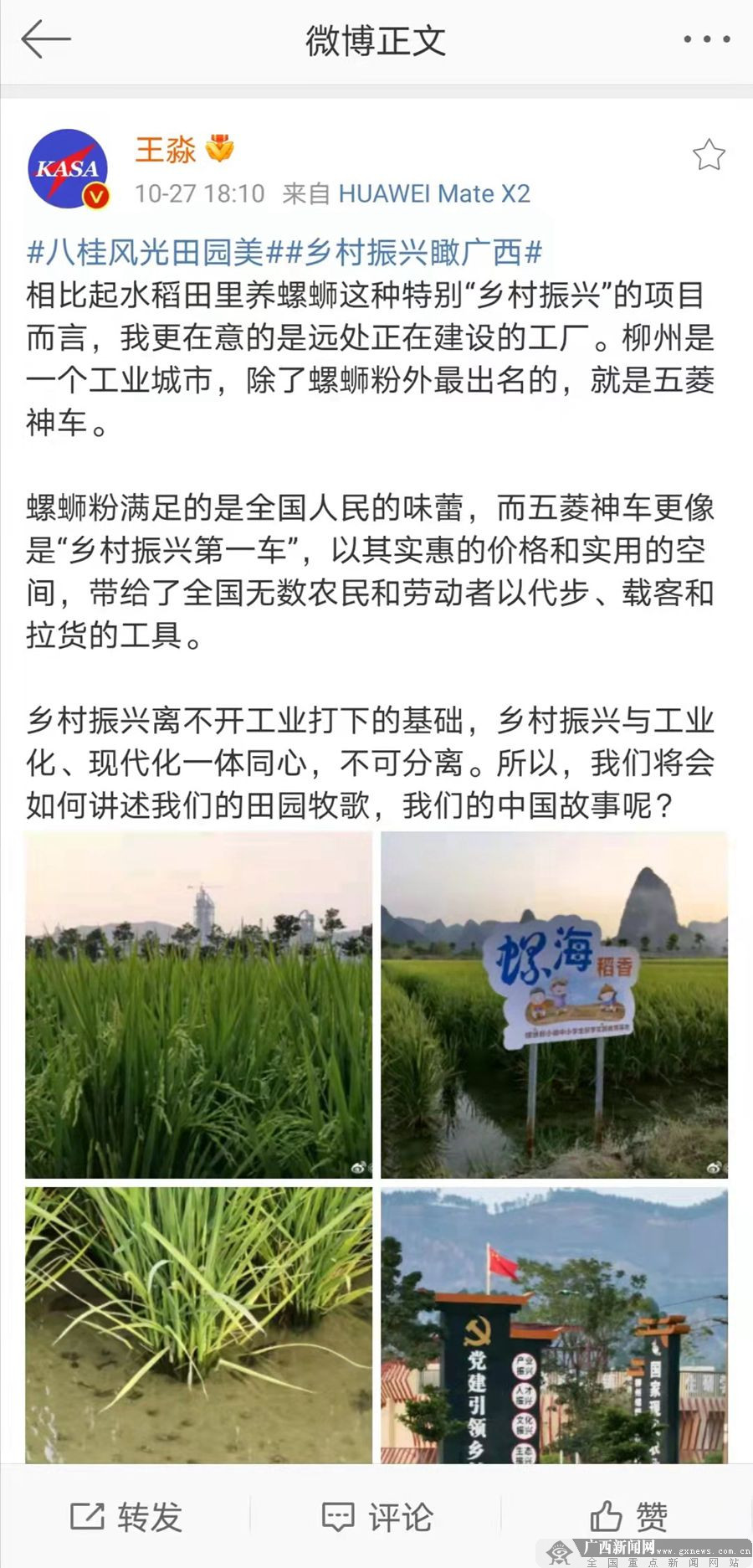
Task: Tap the username 王淼
Action: pyautogui.click(x=166, y=150)
